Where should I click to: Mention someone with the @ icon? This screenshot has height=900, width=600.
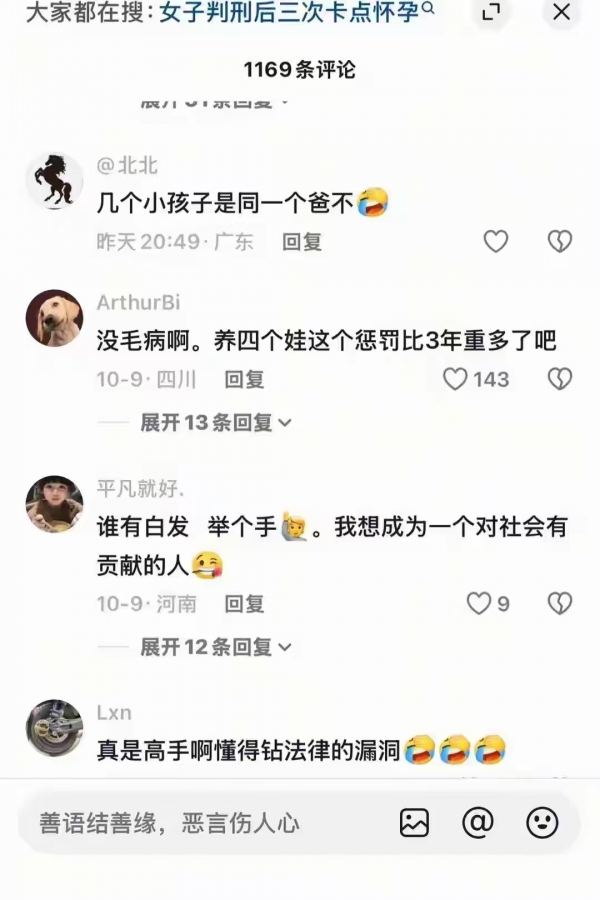coord(478,822)
